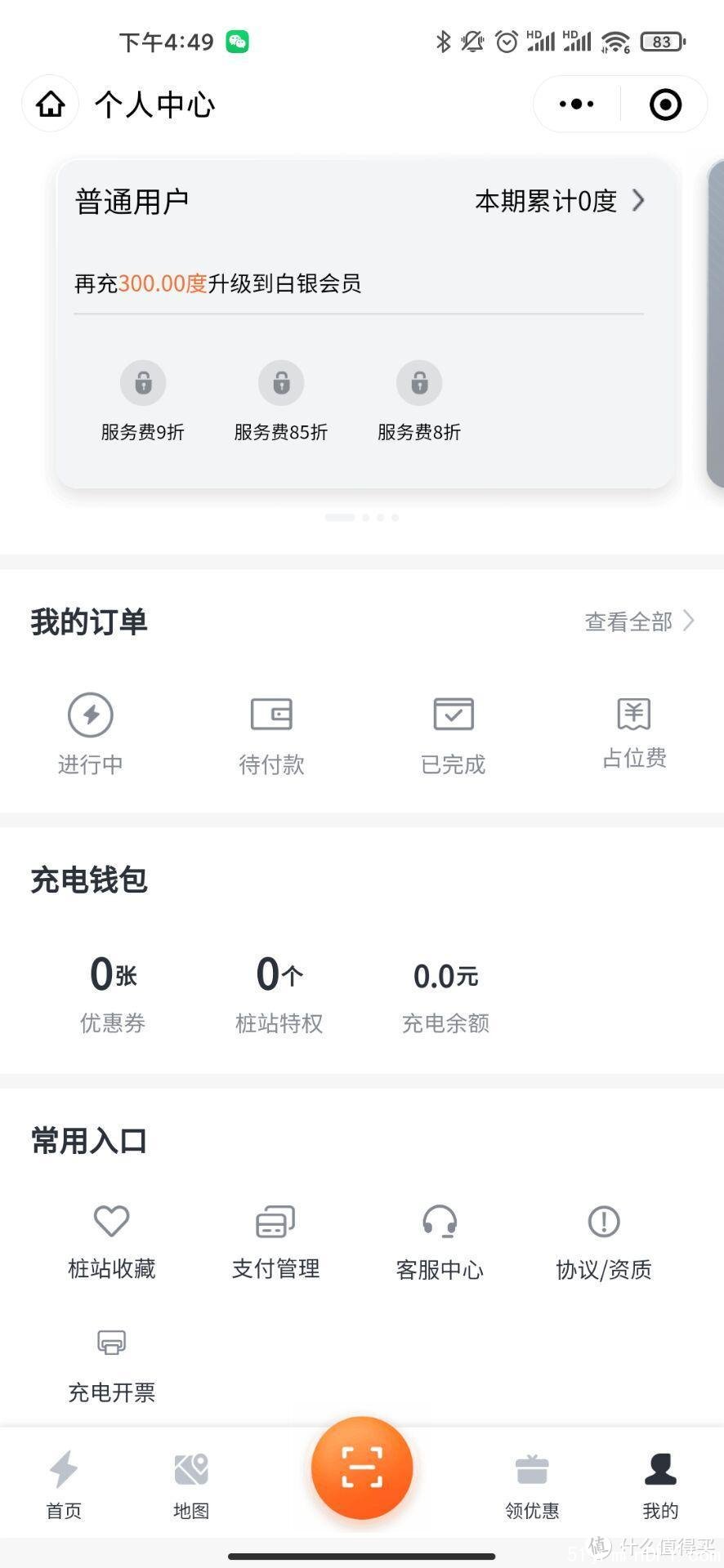The width and height of the screenshot is (724, 1568).
Task: Switch to the 首页 tab
Action: point(64,1485)
